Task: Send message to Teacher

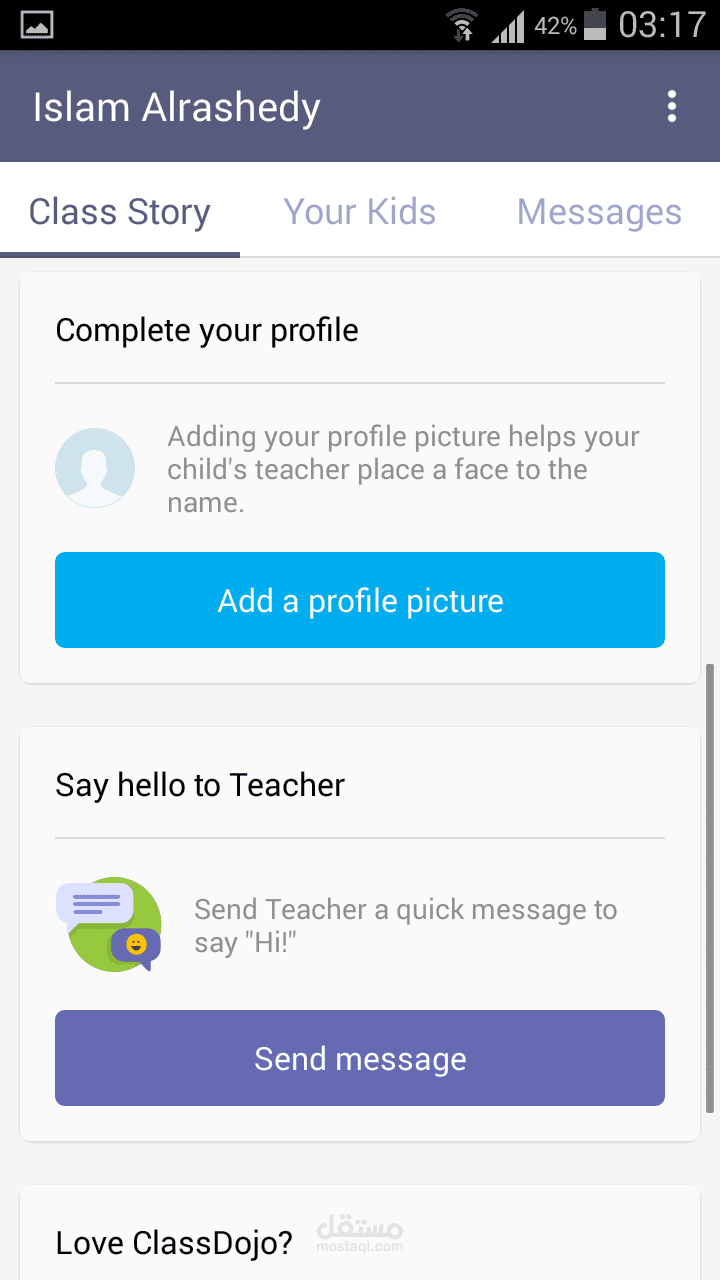Action: [x=360, y=1058]
